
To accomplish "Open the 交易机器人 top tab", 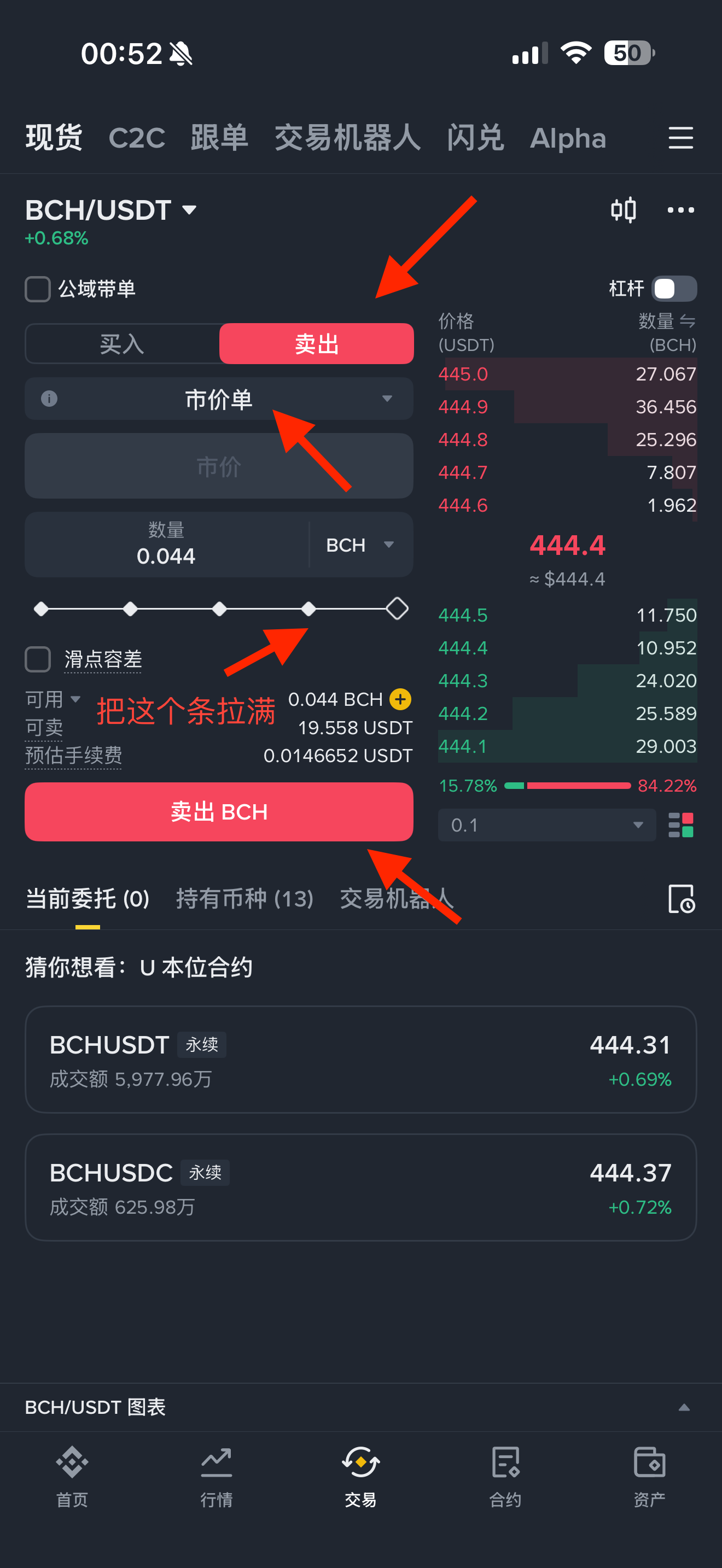I will pyautogui.click(x=347, y=138).
